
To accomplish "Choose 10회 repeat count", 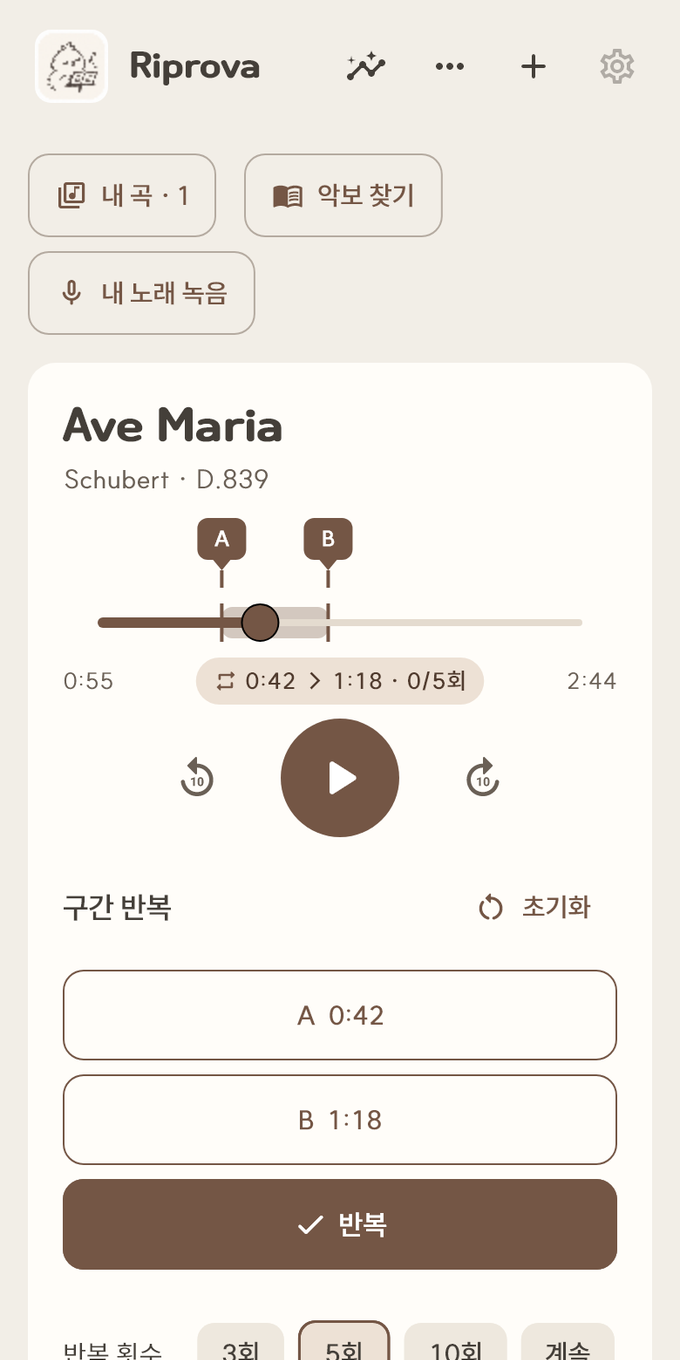I will (456, 1345).
